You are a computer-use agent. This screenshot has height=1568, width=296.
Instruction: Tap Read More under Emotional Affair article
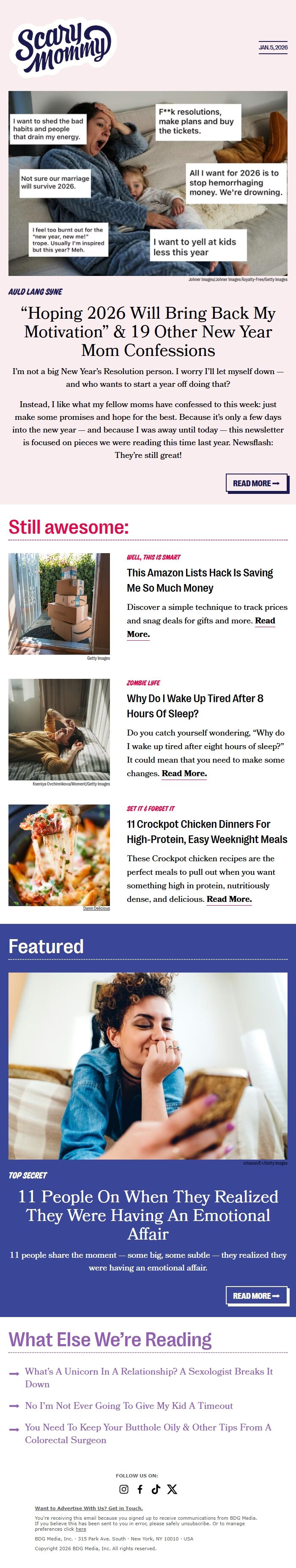256,1295
